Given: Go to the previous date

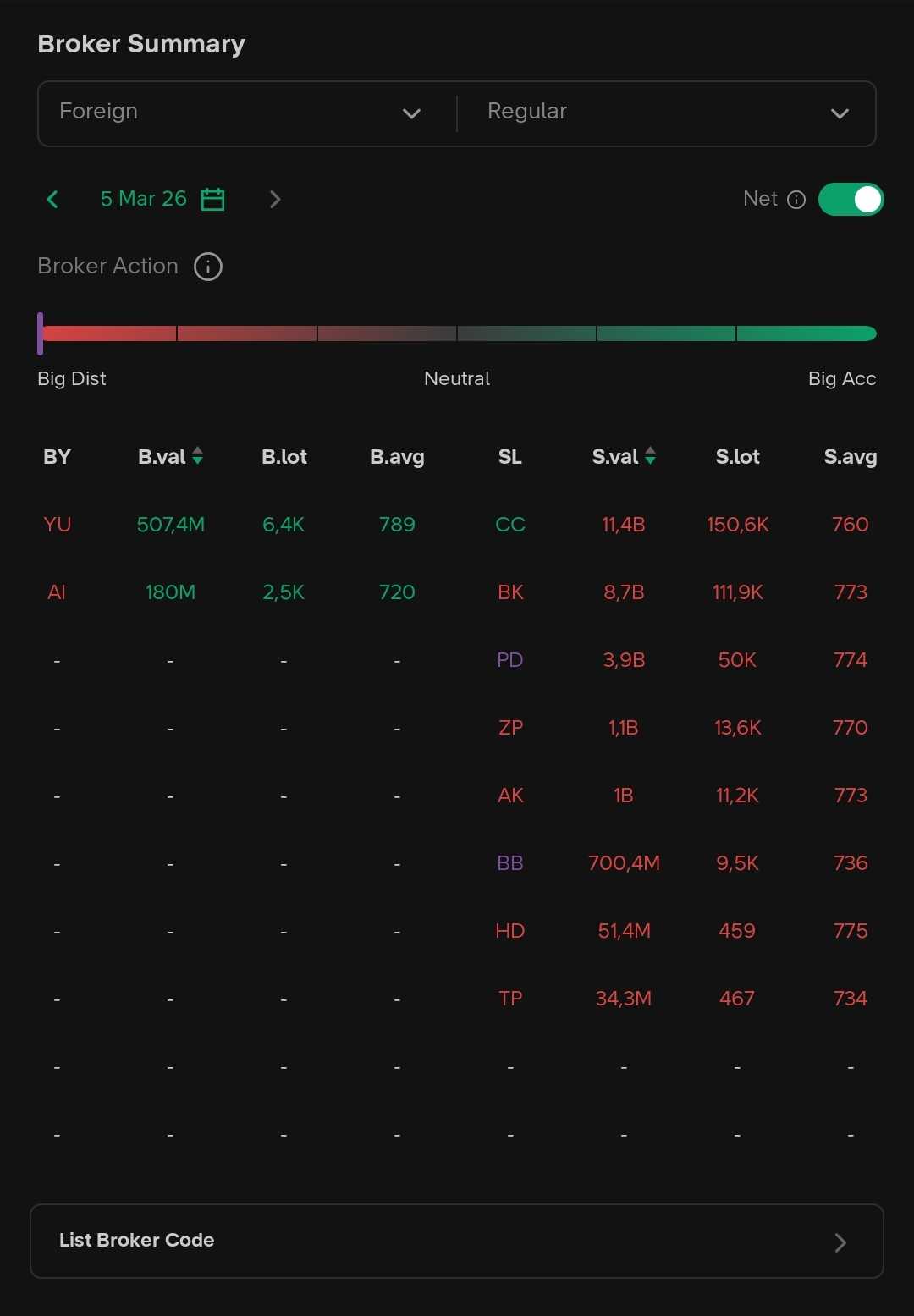Looking at the screenshot, I should [52, 200].
